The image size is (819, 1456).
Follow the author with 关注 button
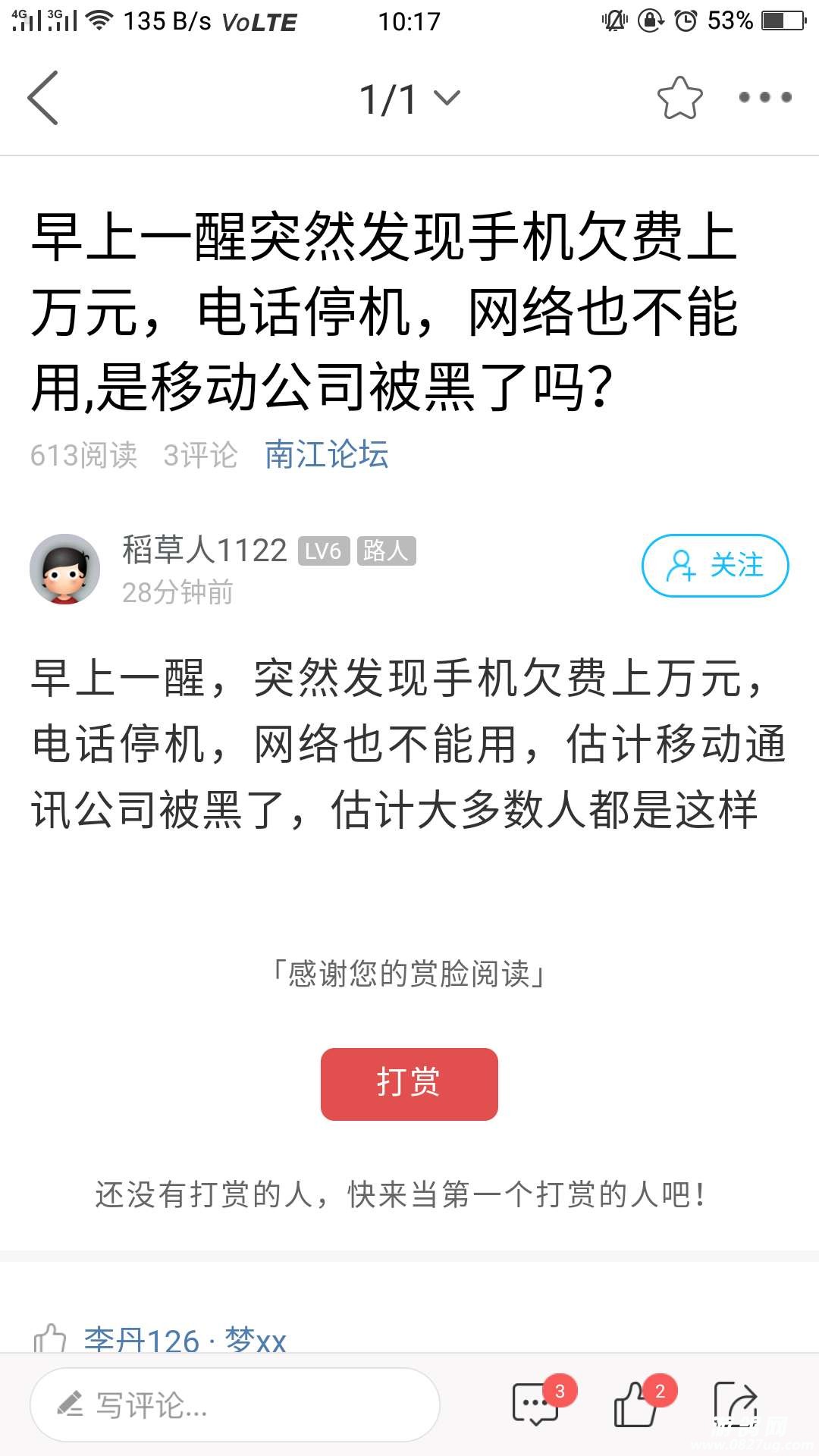(x=715, y=566)
